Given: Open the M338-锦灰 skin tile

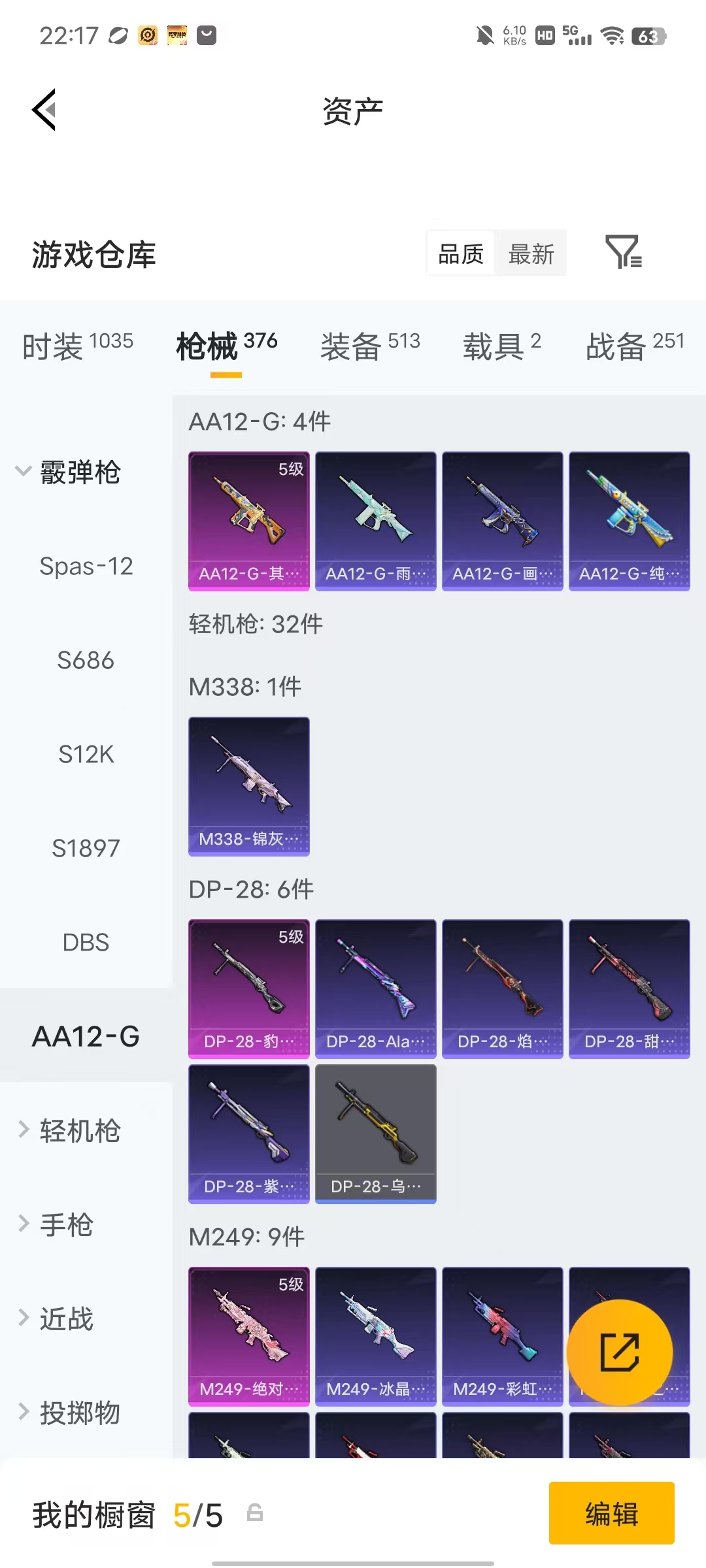Looking at the screenshot, I should pyautogui.click(x=249, y=787).
